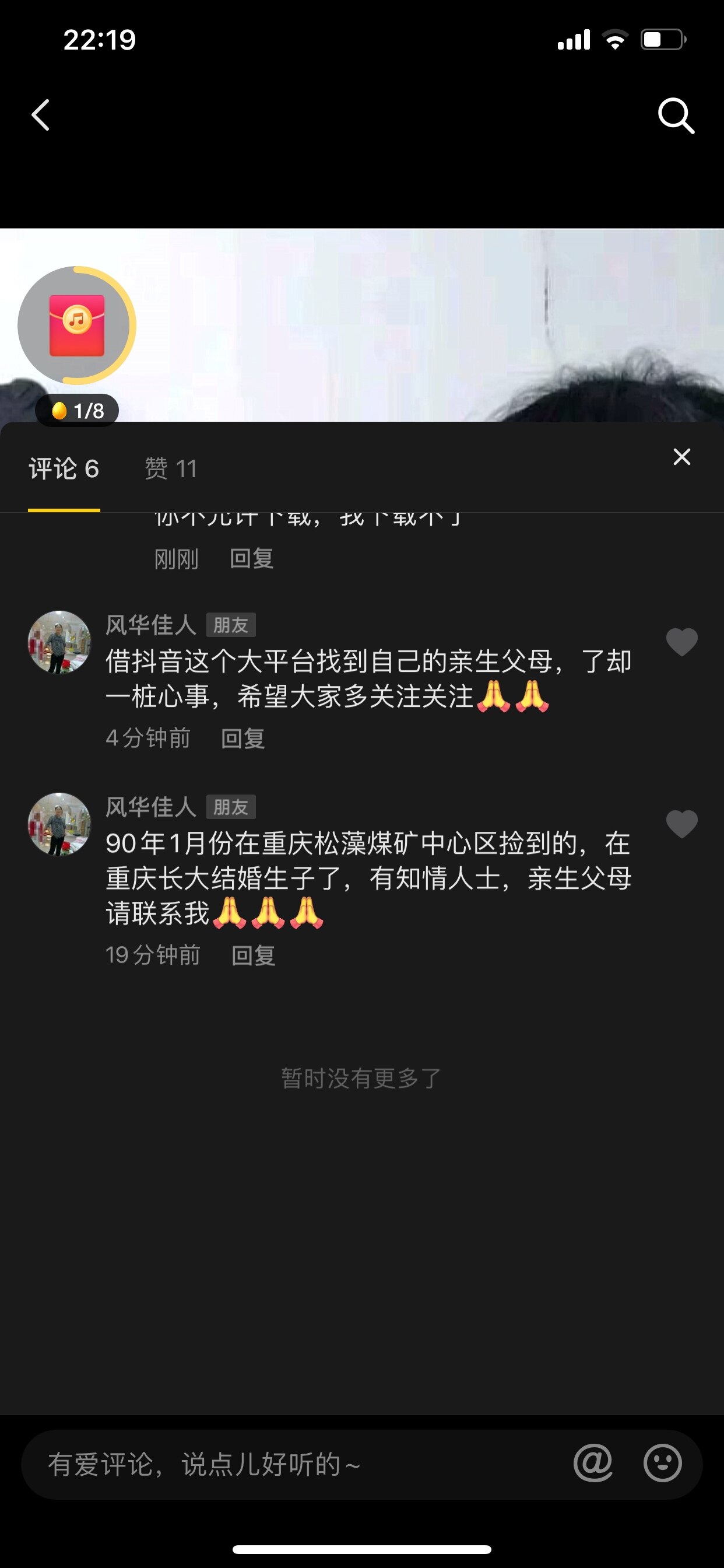Mention someone with the @ icon
The image size is (724, 1568).
coord(593,1464)
